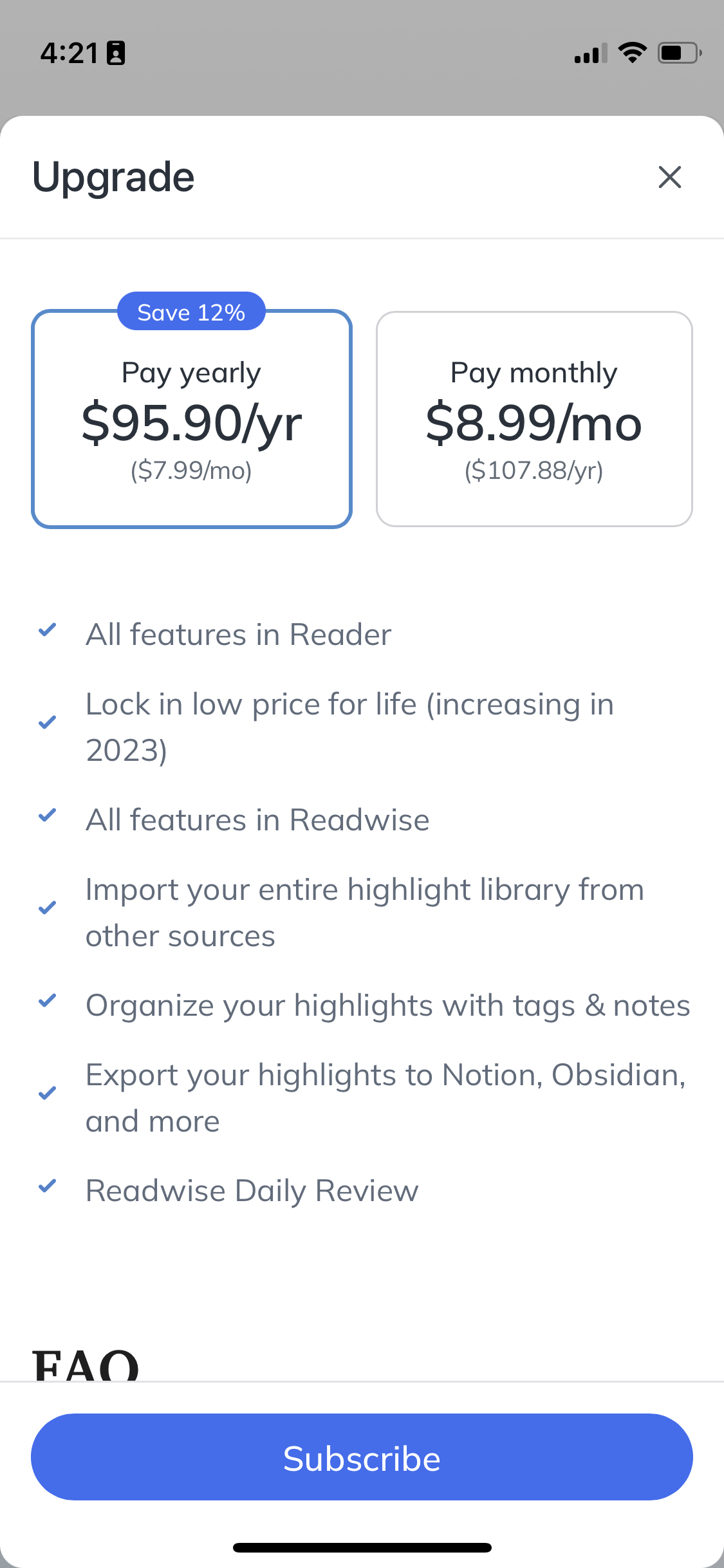This screenshot has height=1568, width=724.
Task: Click the checkmark beside All features in Reader
Action: click(48, 631)
